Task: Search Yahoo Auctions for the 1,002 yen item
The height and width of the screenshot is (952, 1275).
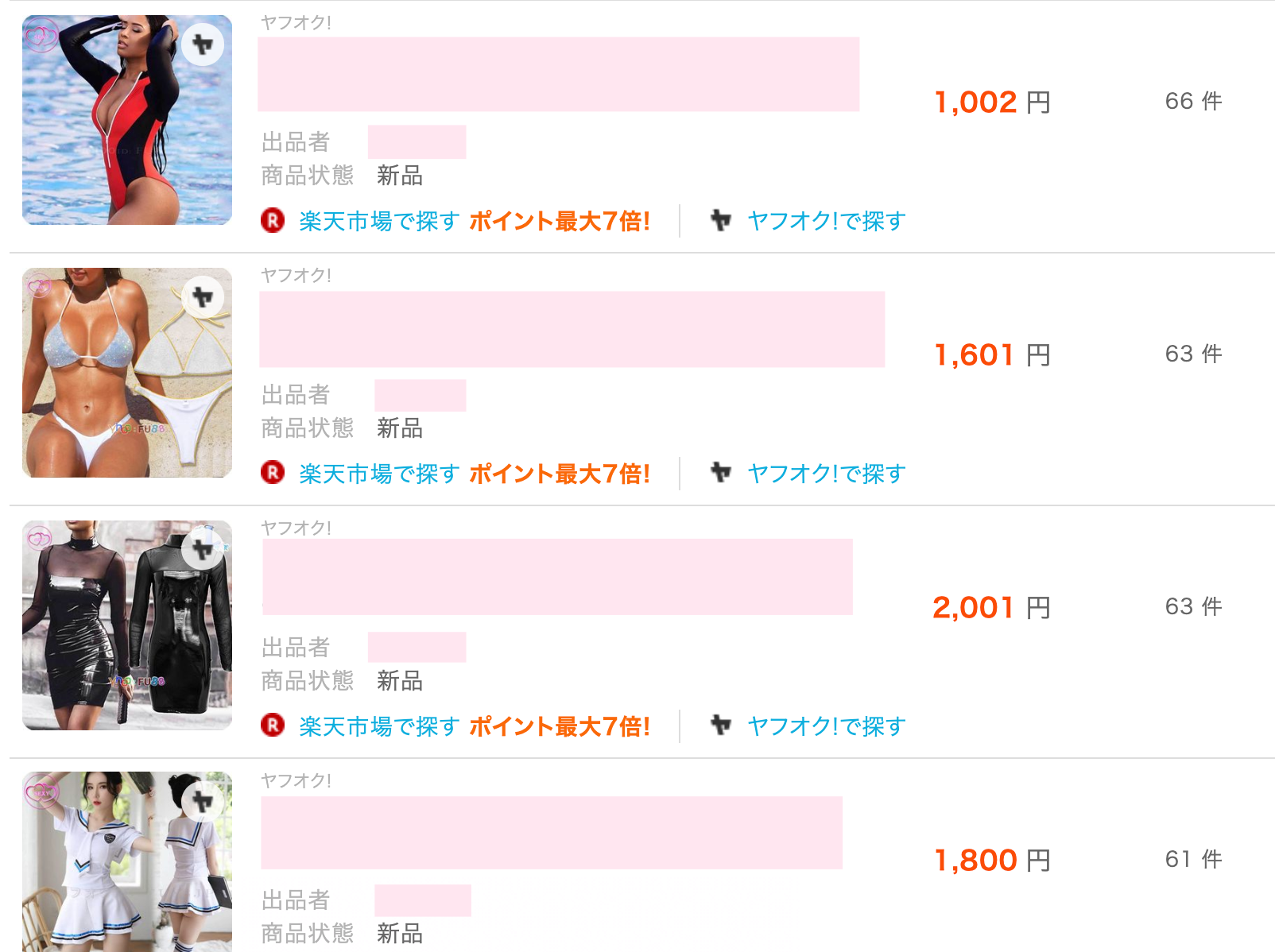Action: pos(826,221)
